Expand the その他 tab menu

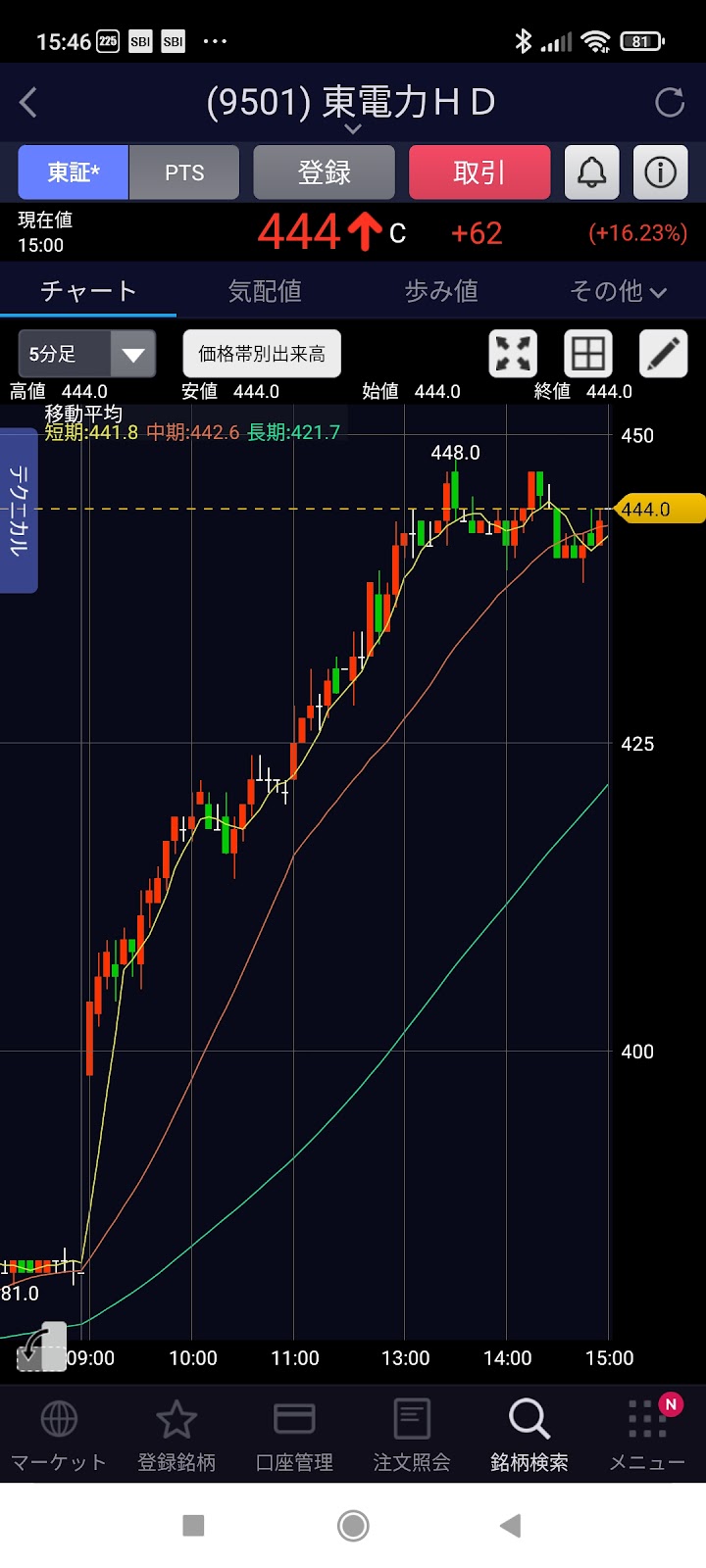pyautogui.click(x=618, y=291)
